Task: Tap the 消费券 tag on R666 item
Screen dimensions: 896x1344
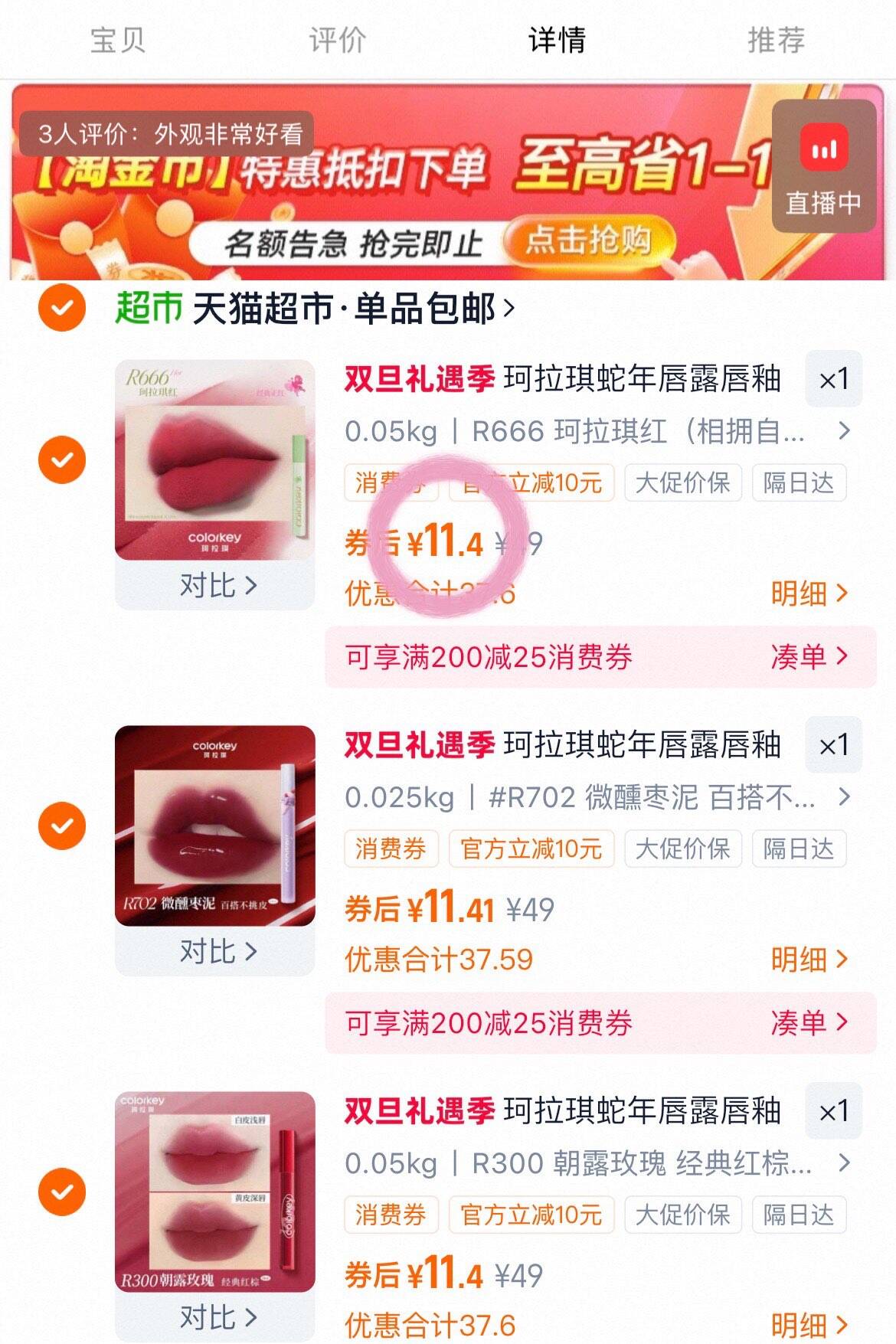Action: (x=391, y=483)
